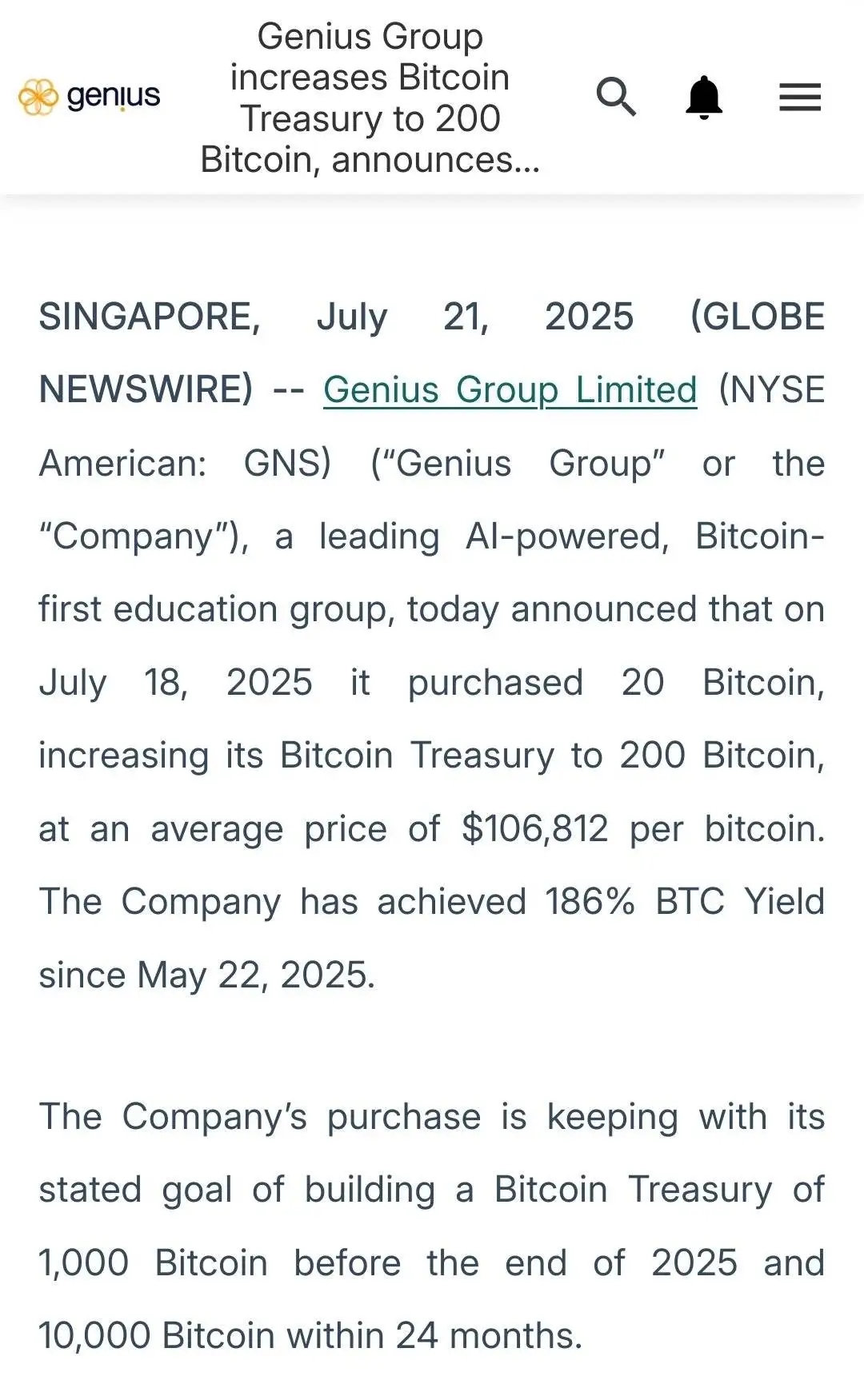Click the Genius flower logo
The image size is (864, 1400).
pos(38,95)
